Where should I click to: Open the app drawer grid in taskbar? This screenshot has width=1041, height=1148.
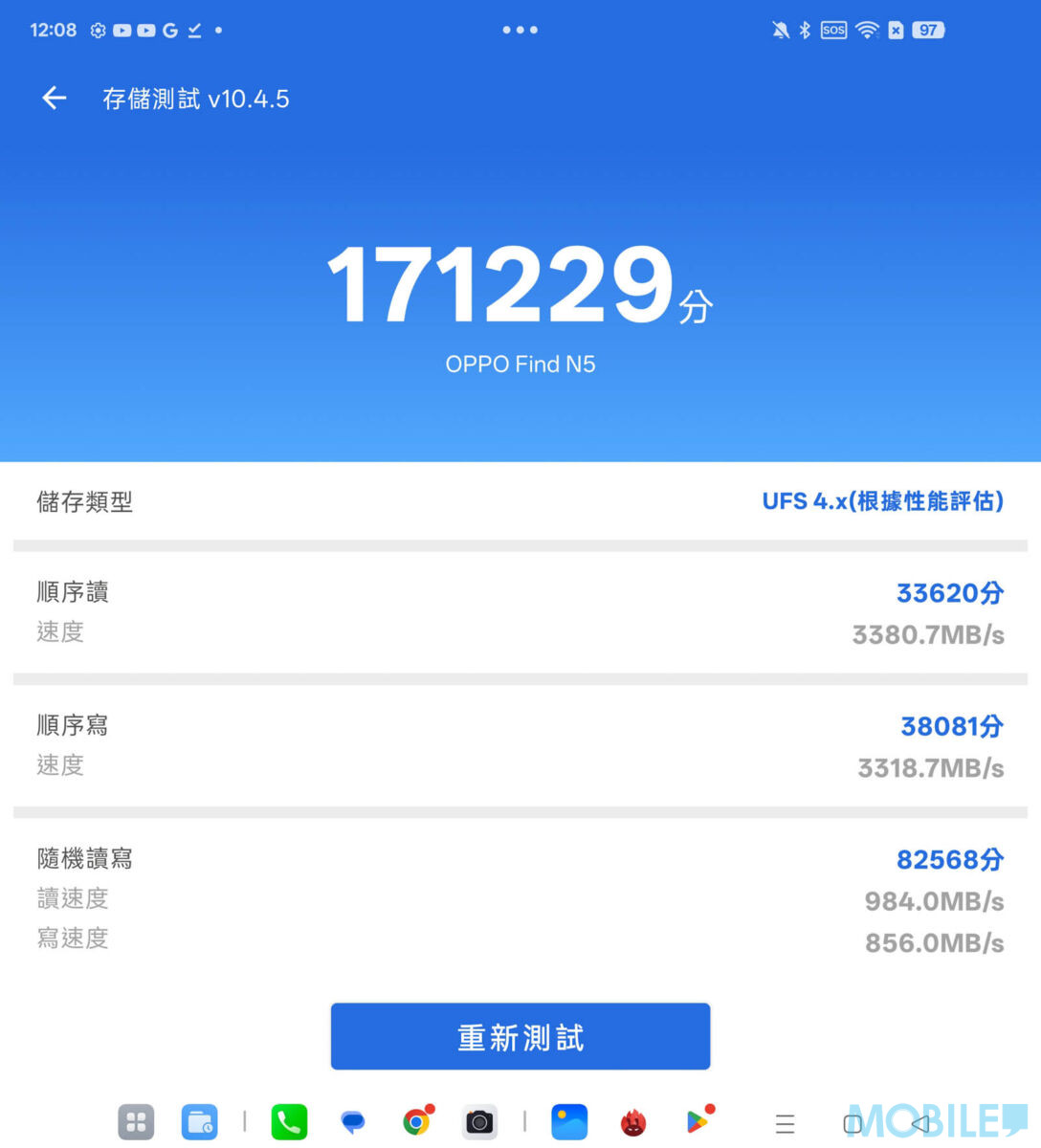click(136, 1122)
